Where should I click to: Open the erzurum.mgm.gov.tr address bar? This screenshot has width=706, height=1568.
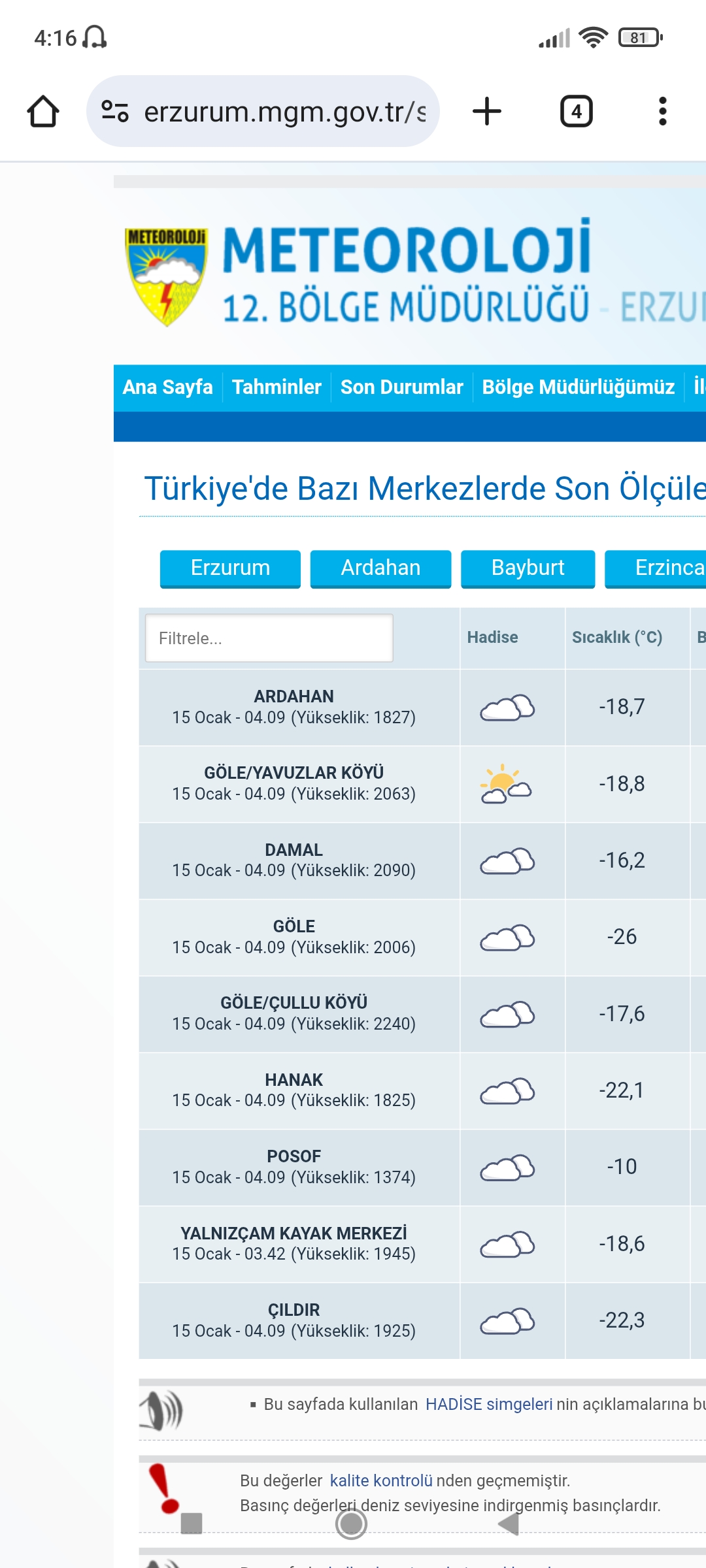(x=263, y=111)
